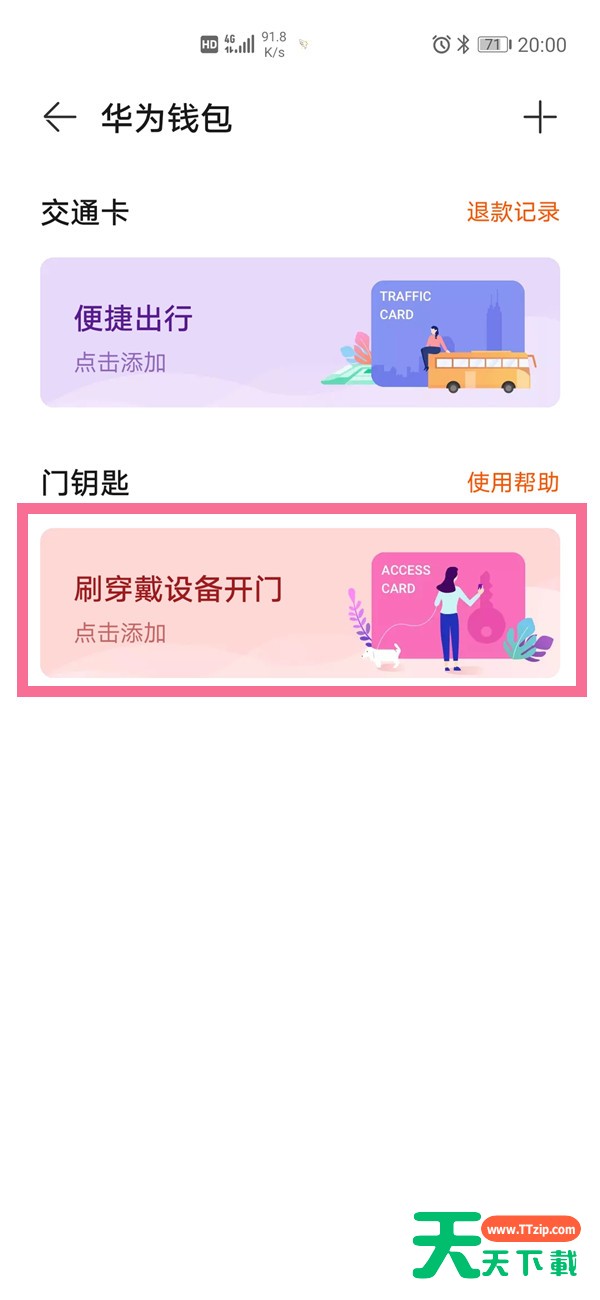Open 退款记录 link
This screenshot has width=600, height=1300.
(x=513, y=212)
